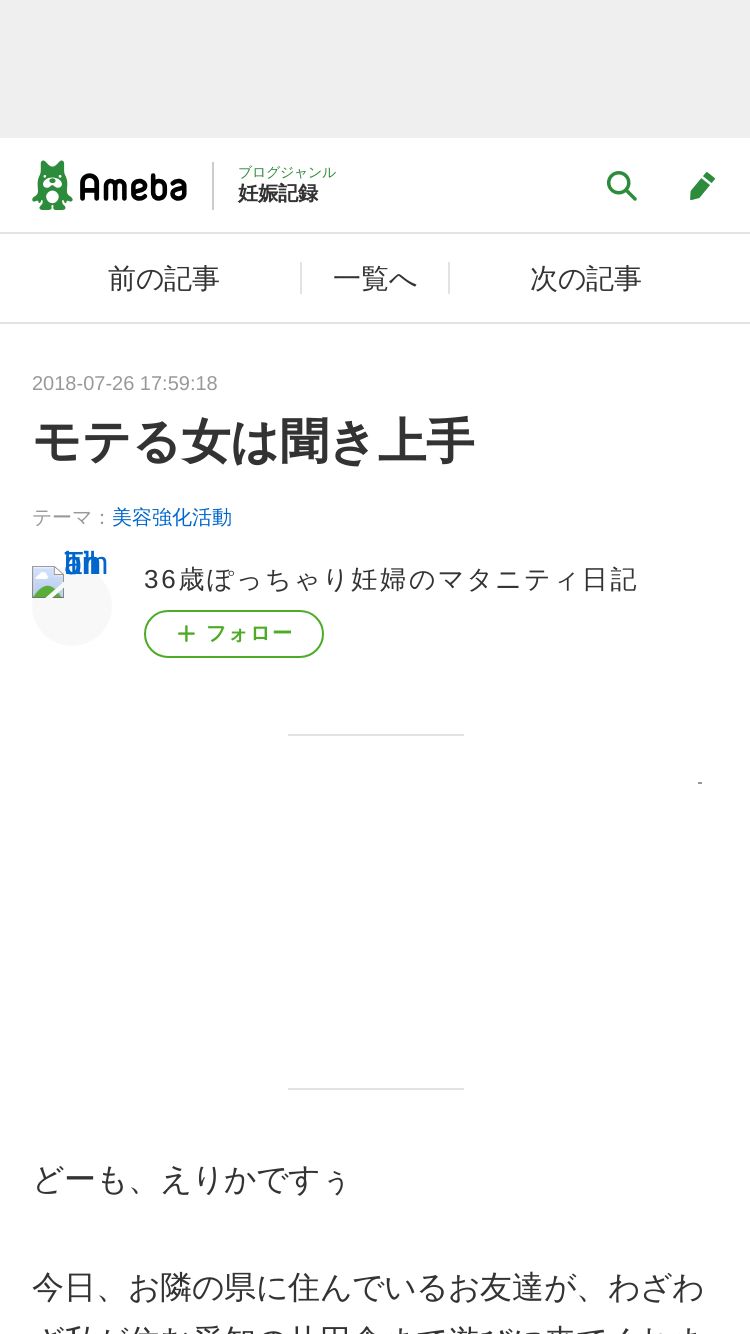
Task: Open the 美容強化活動 theme link
Action: [172, 517]
